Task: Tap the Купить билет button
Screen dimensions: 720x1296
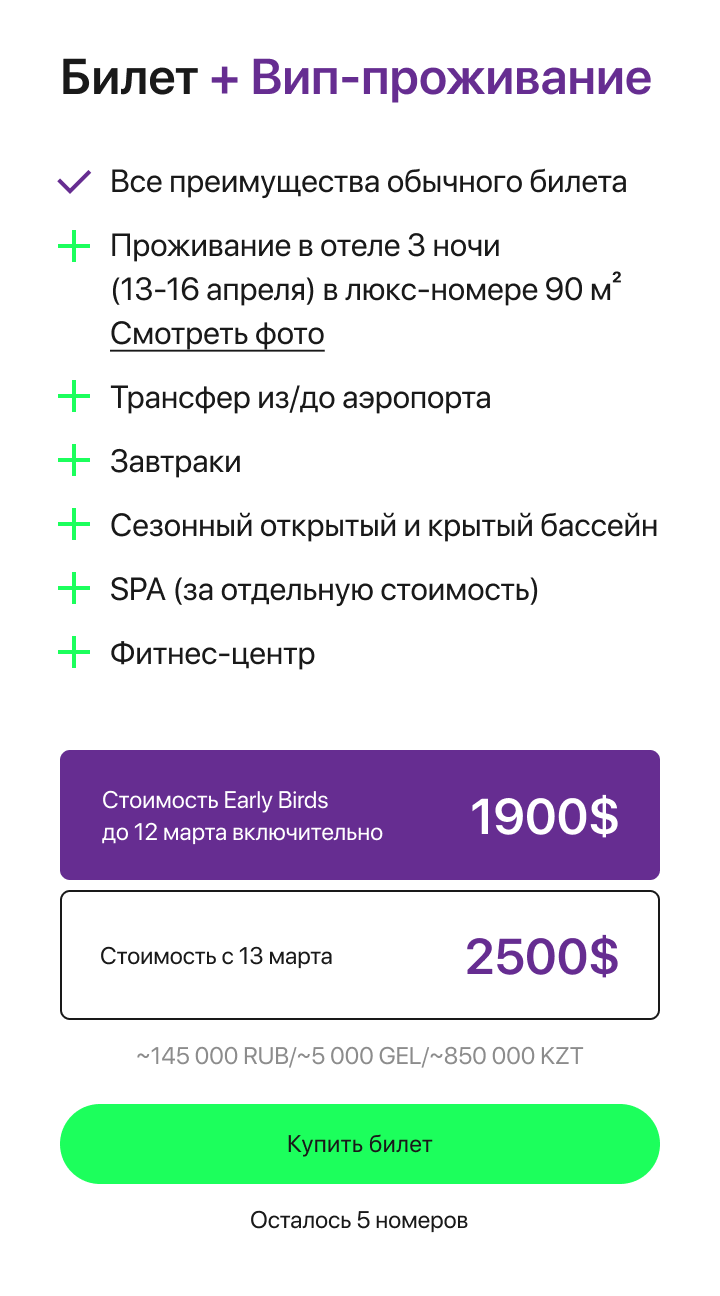Action: [360, 1144]
